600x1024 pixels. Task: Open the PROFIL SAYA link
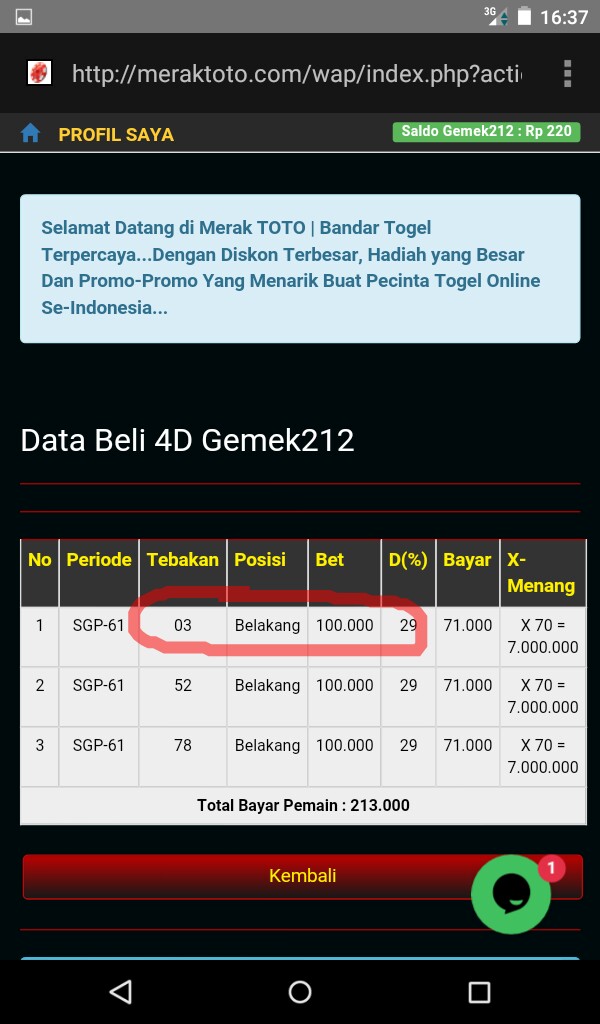pos(116,135)
